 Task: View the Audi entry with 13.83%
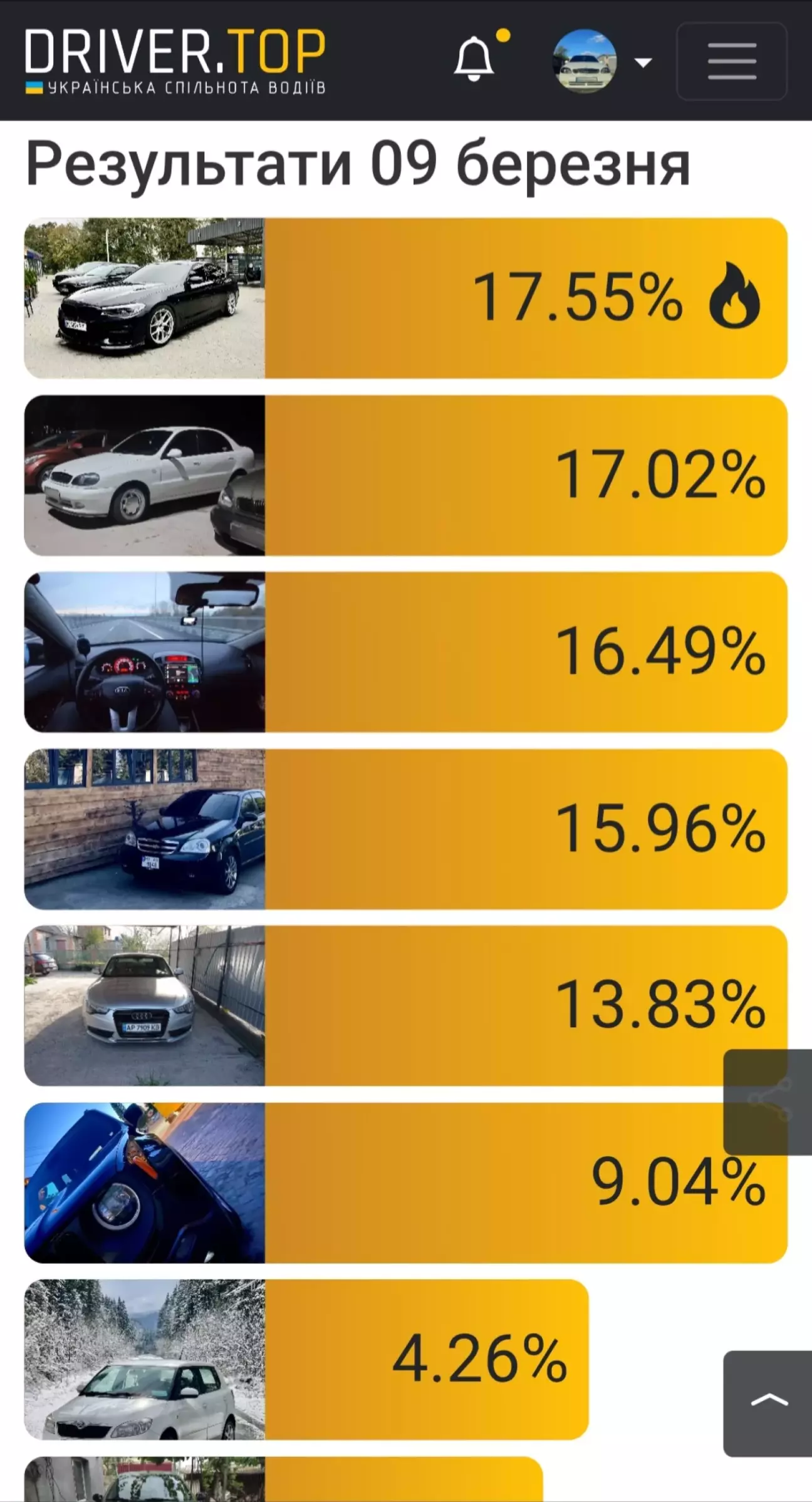click(405, 1006)
